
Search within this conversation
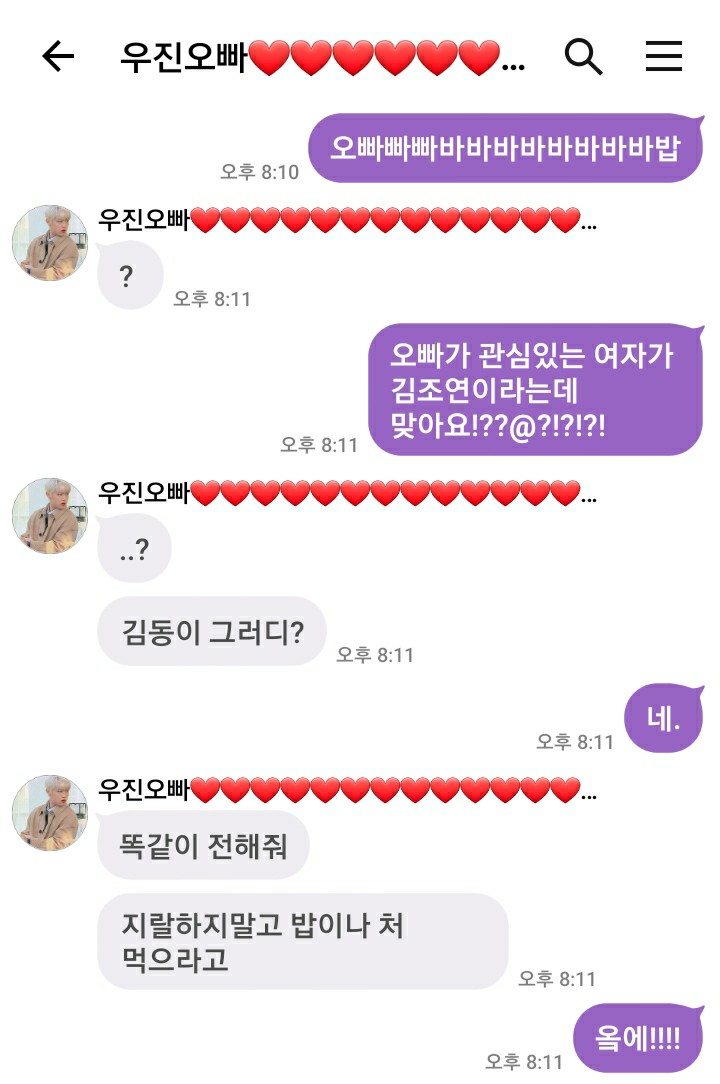click(x=583, y=57)
